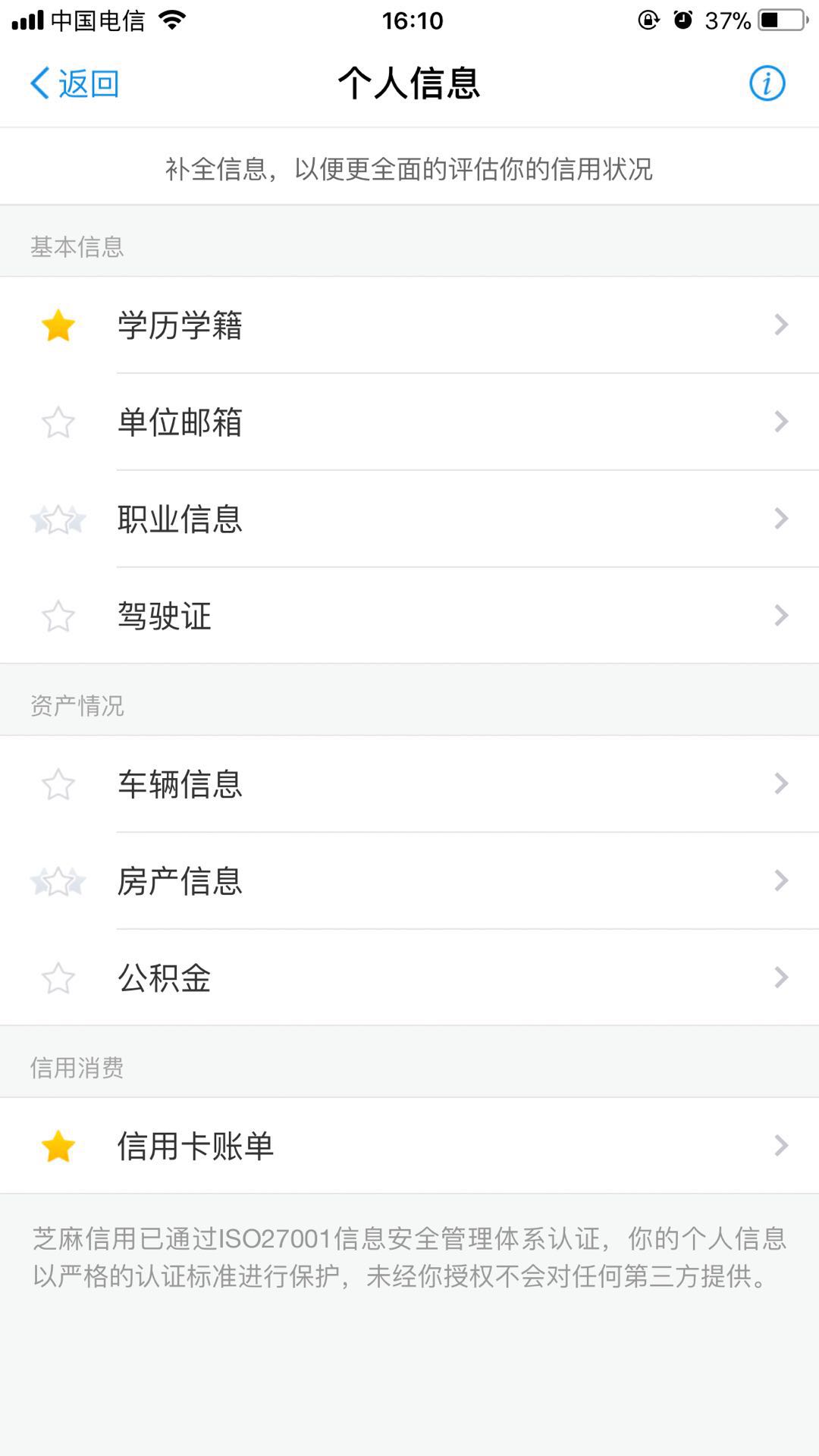The height and width of the screenshot is (1456, 819).
Task: Open 学历学籍 row
Action: (409, 325)
